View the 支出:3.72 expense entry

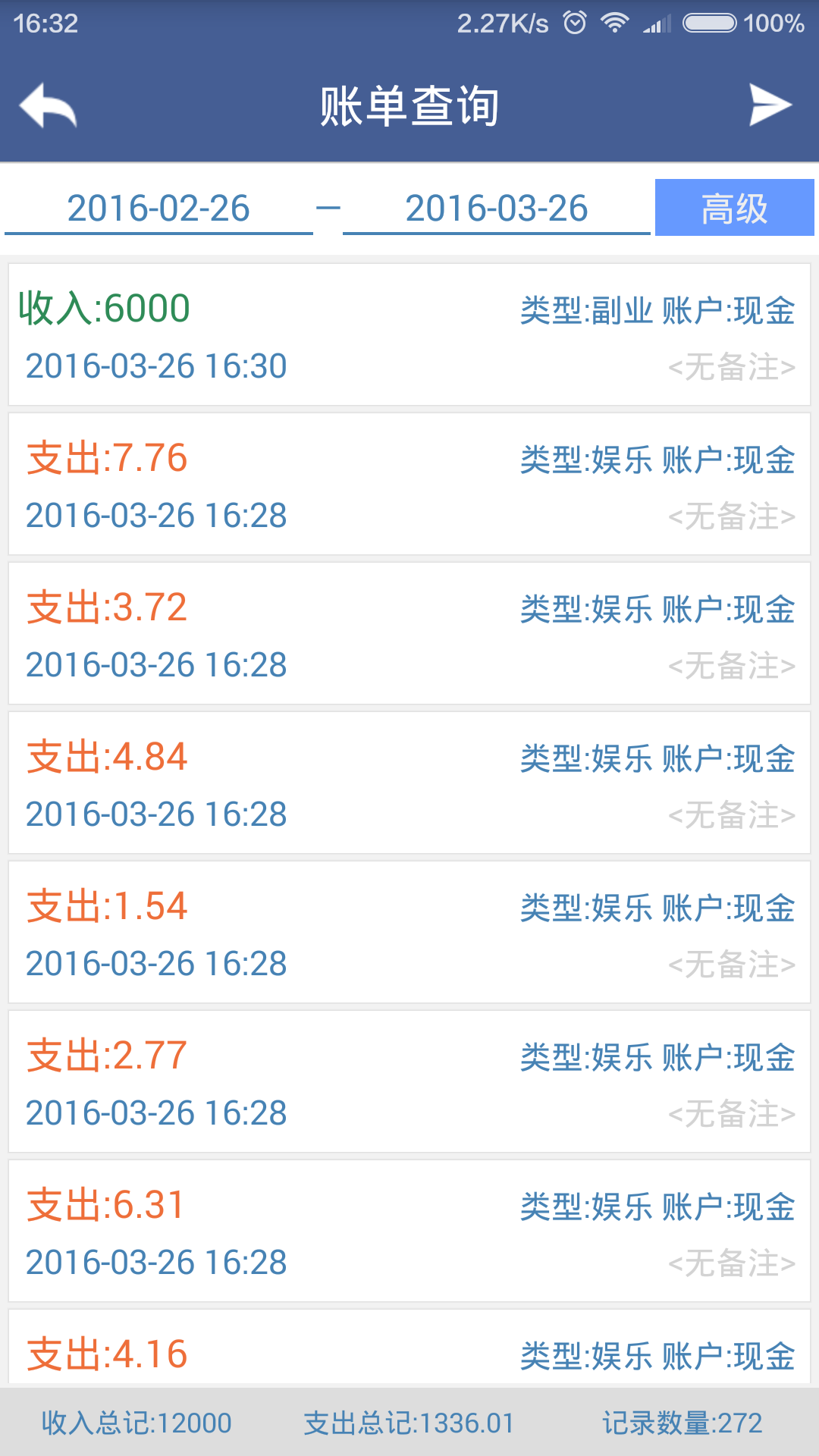tap(409, 633)
